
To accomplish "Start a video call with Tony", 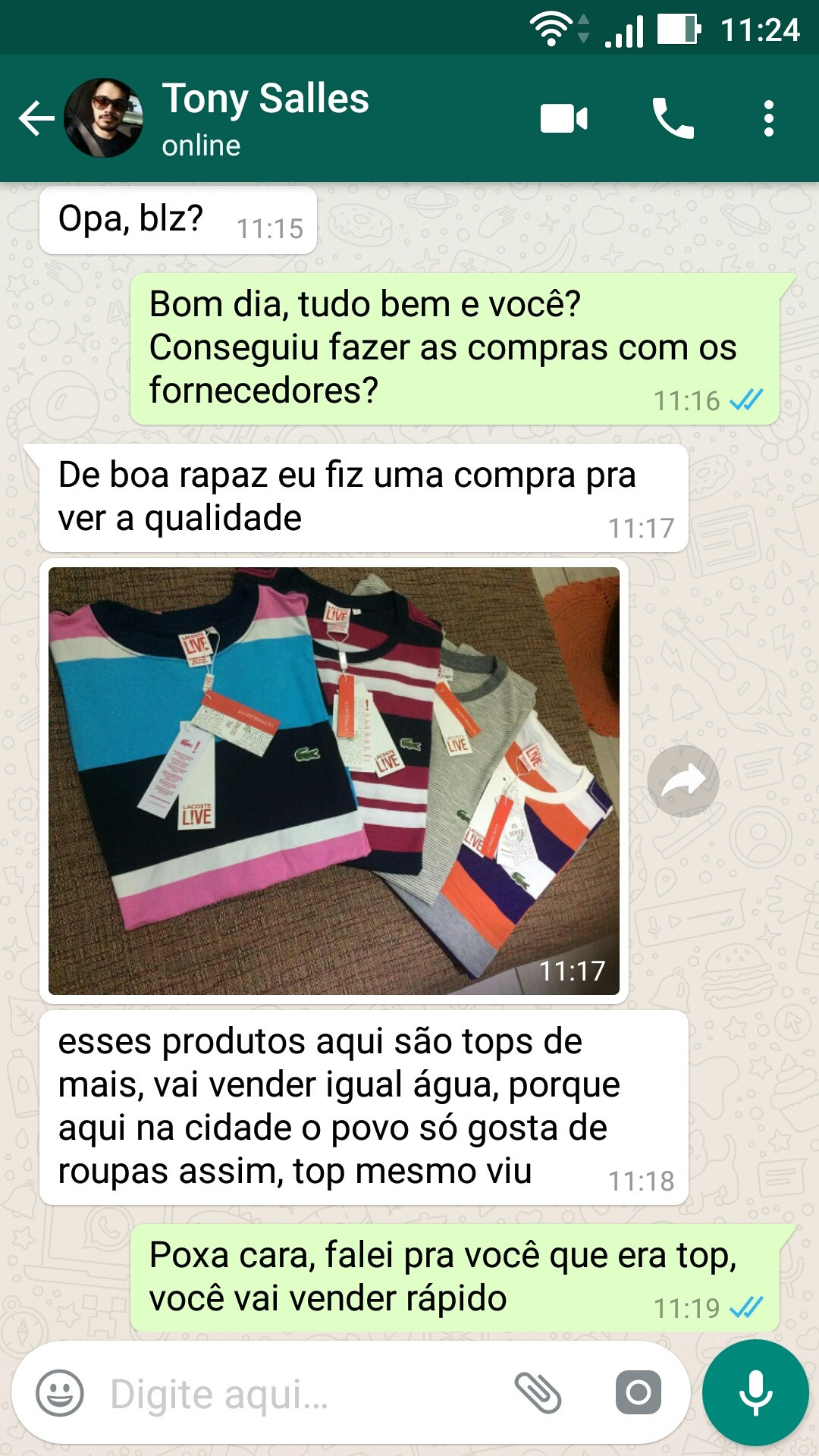I will click(x=563, y=119).
